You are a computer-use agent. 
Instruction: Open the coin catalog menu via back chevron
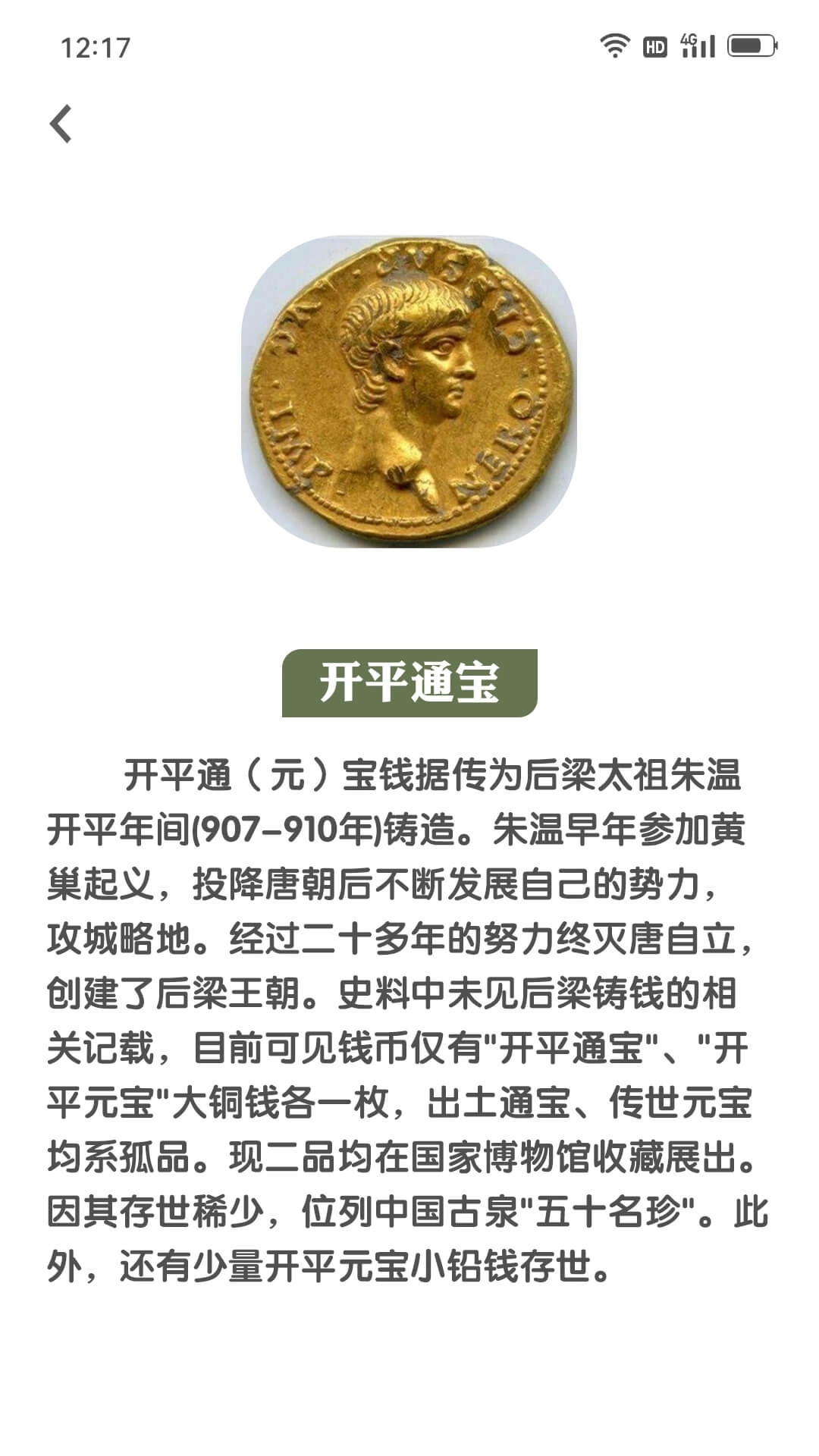[61, 121]
